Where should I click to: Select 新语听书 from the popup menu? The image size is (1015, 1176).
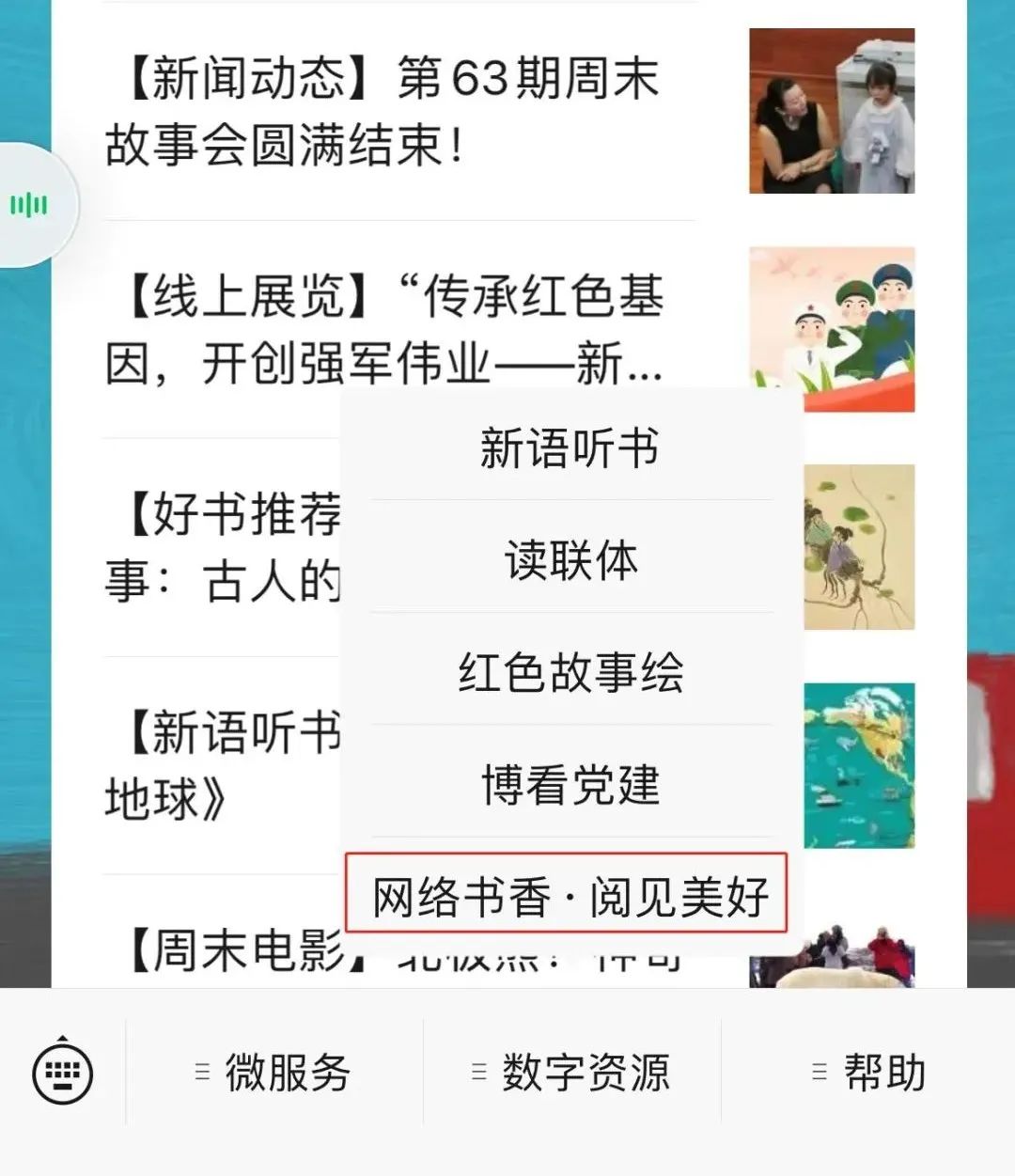(x=570, y=447)
